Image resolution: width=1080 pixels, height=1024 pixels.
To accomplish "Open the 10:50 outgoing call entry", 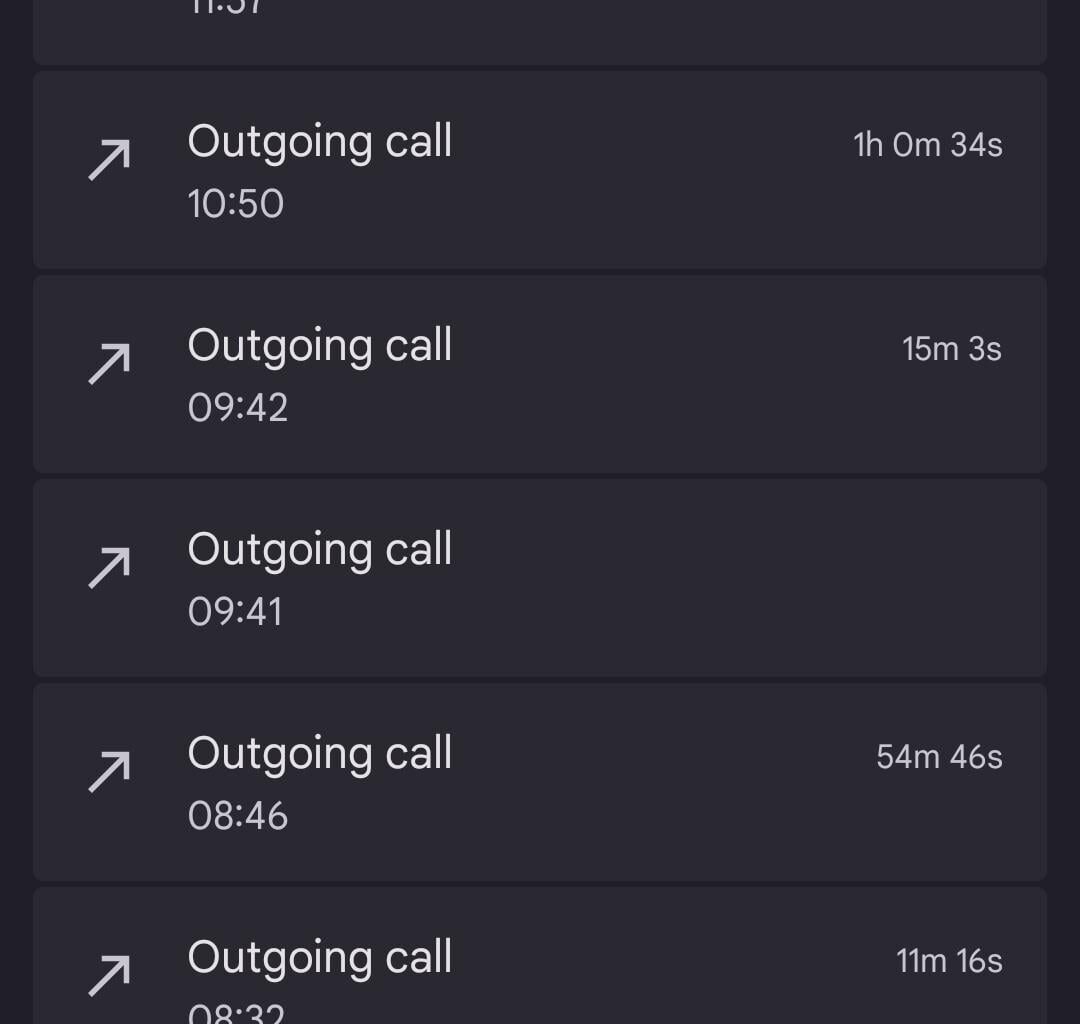I will point(540,170).
